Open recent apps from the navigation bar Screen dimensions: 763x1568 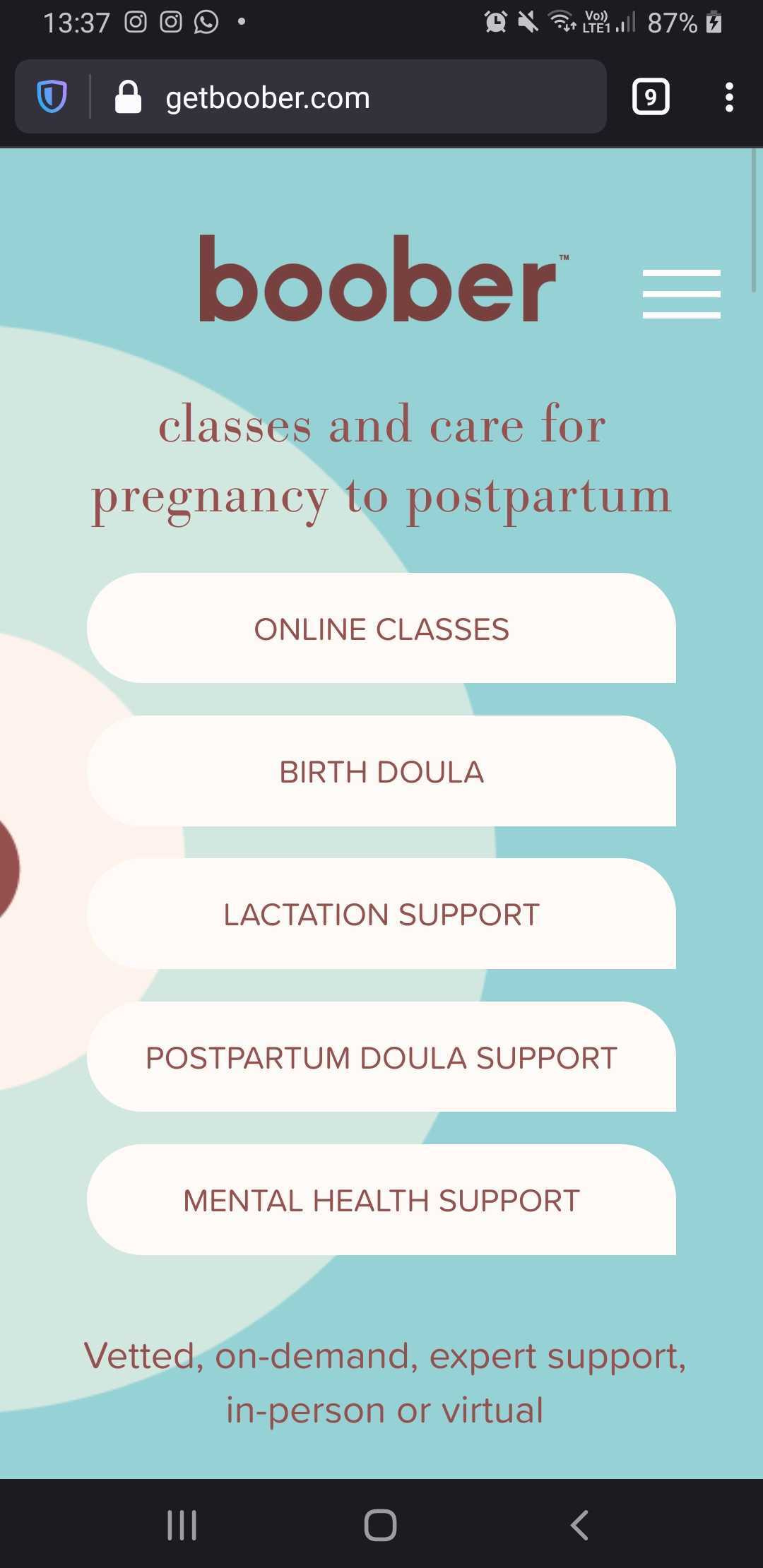pyautogui.click(x=182, y=1524)
